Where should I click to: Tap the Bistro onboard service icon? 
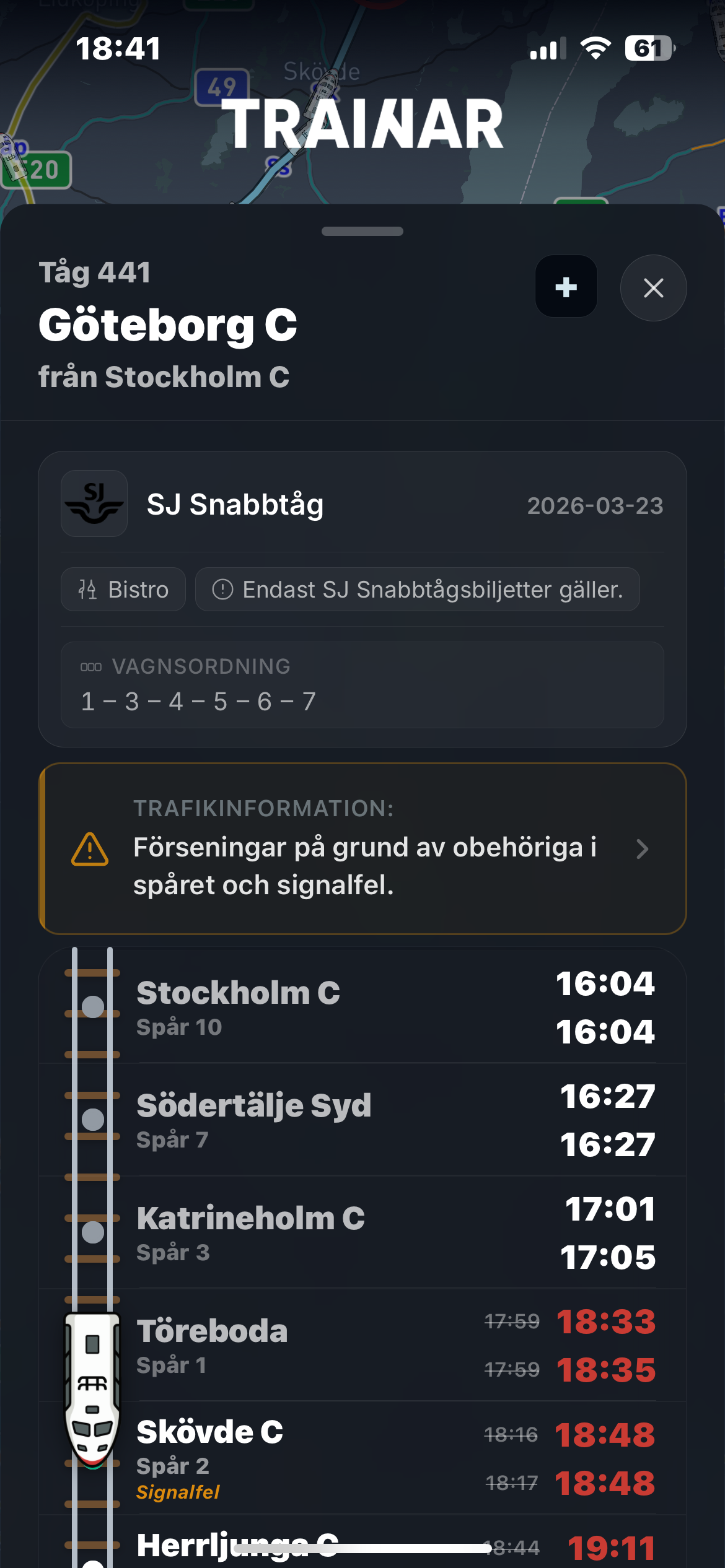[87, 589]
